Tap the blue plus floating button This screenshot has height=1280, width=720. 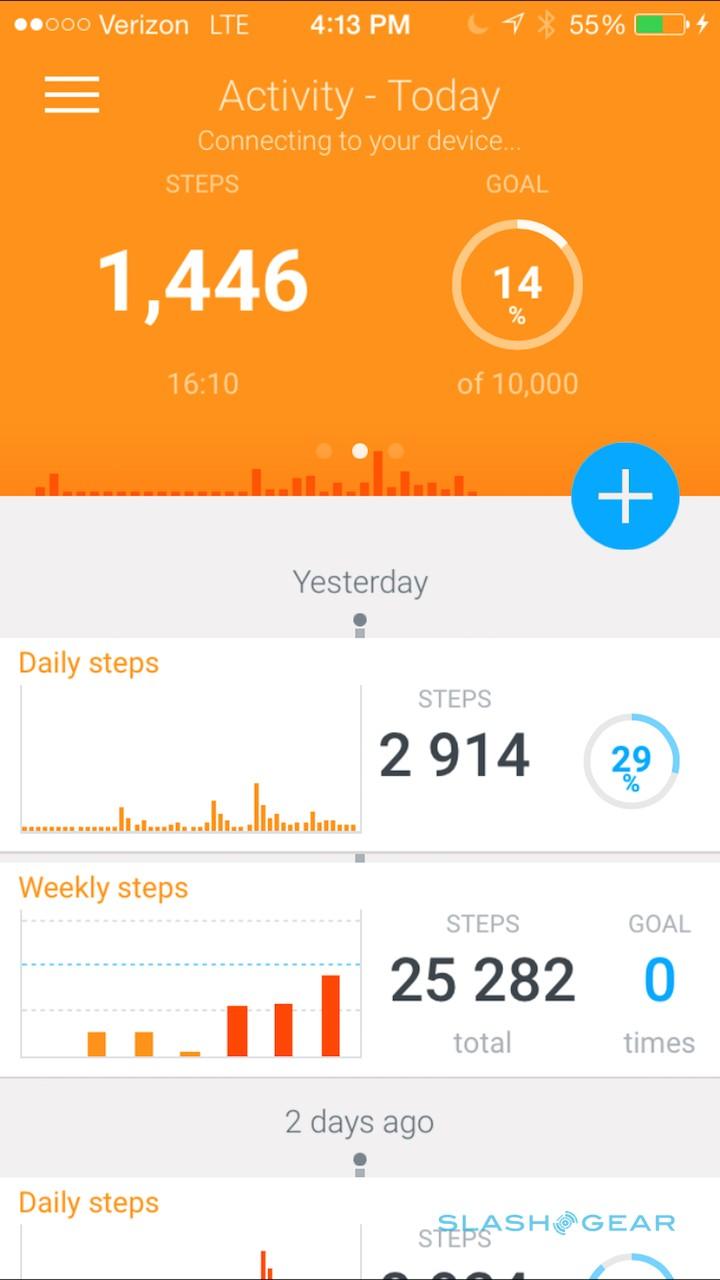[625, 496]
